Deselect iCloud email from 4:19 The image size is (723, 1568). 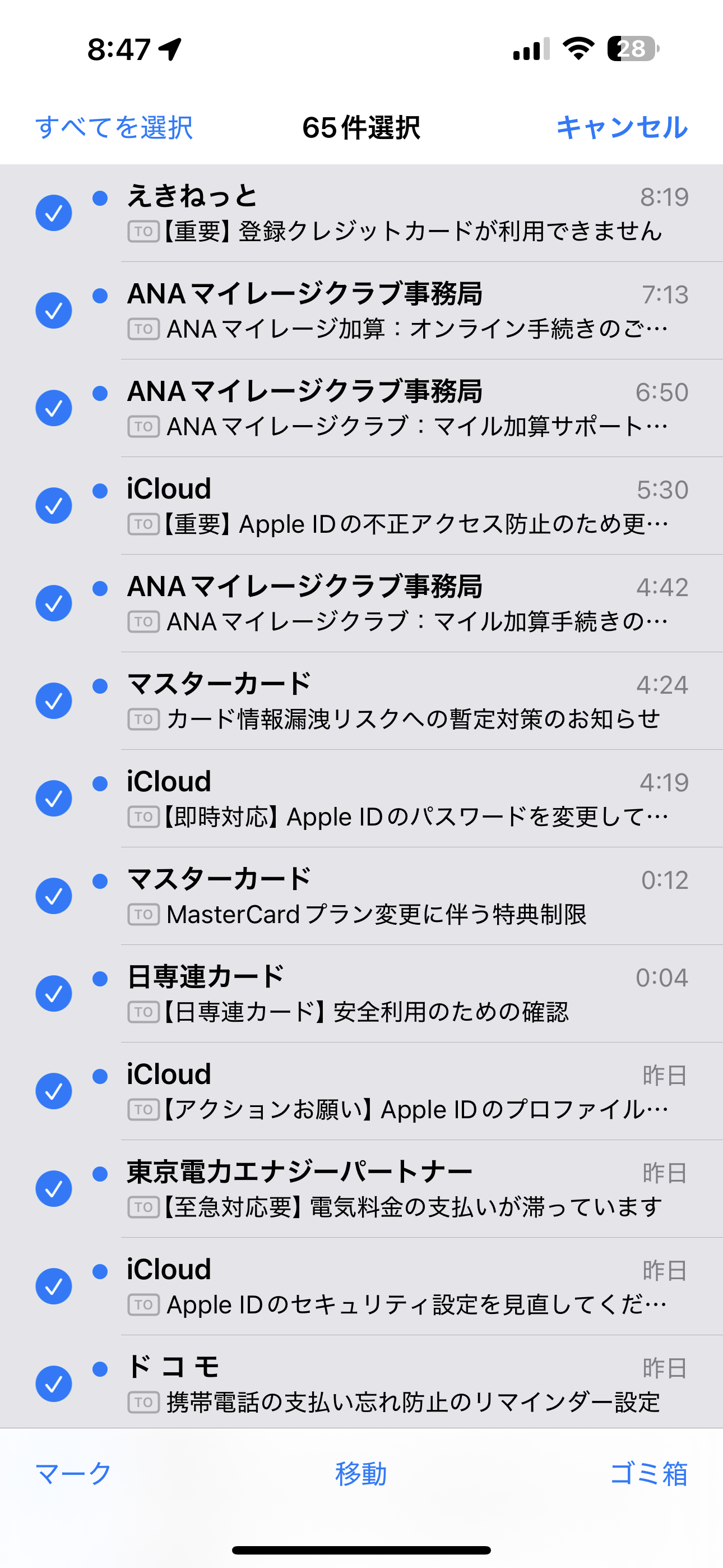(54, 799)
